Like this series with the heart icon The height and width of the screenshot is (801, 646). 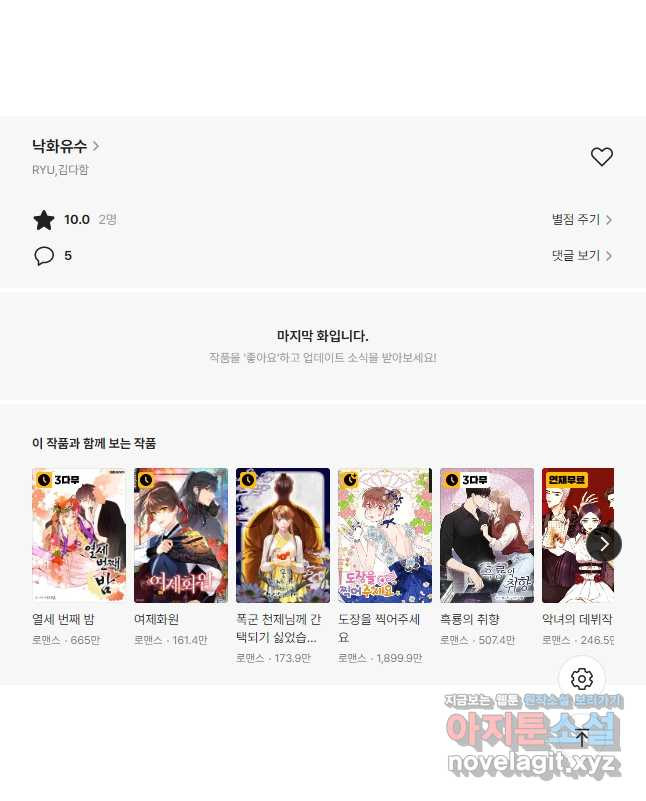(x=601, y=157)
